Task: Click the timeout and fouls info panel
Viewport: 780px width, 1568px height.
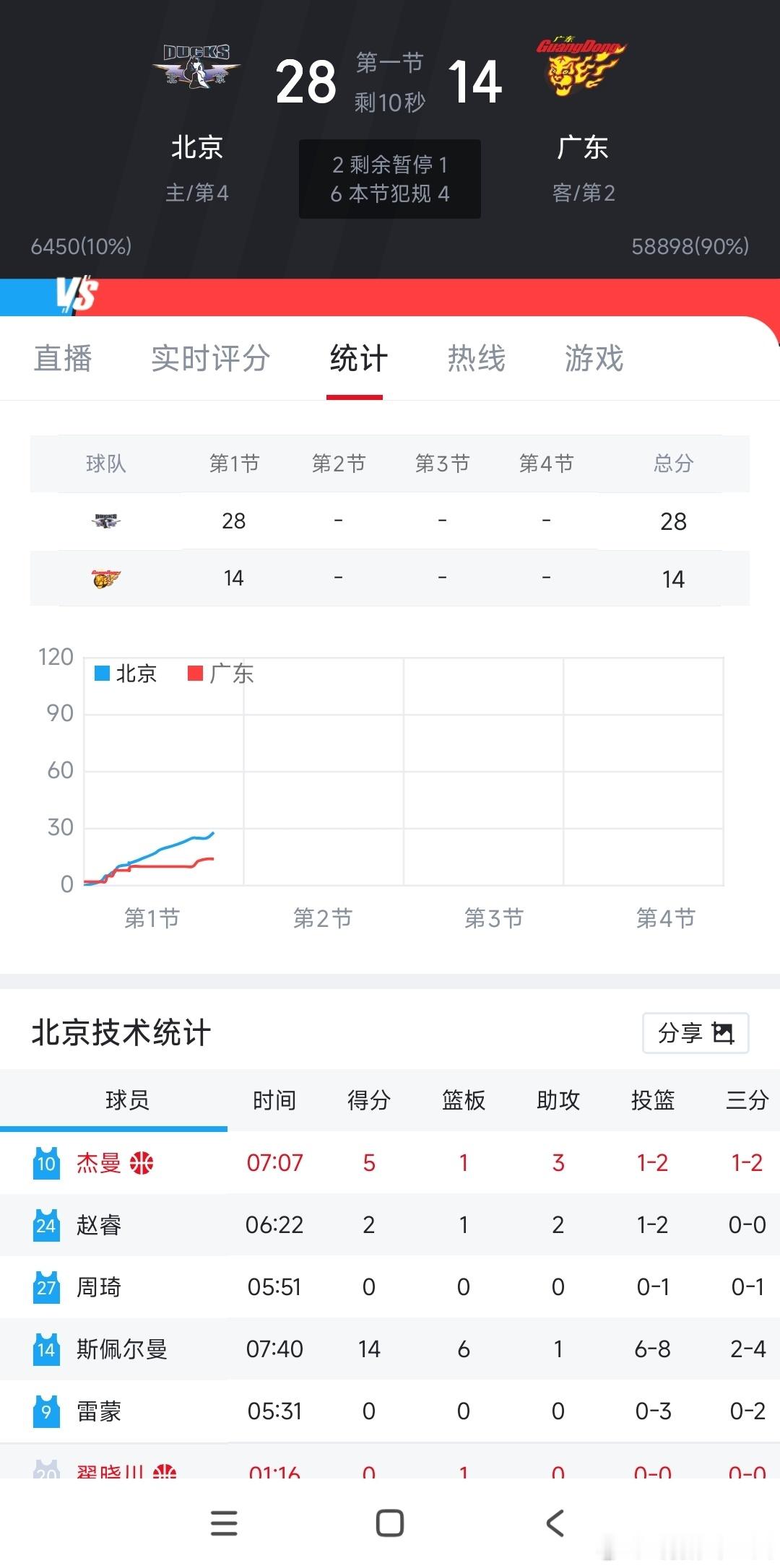Action: click(389, 178)
